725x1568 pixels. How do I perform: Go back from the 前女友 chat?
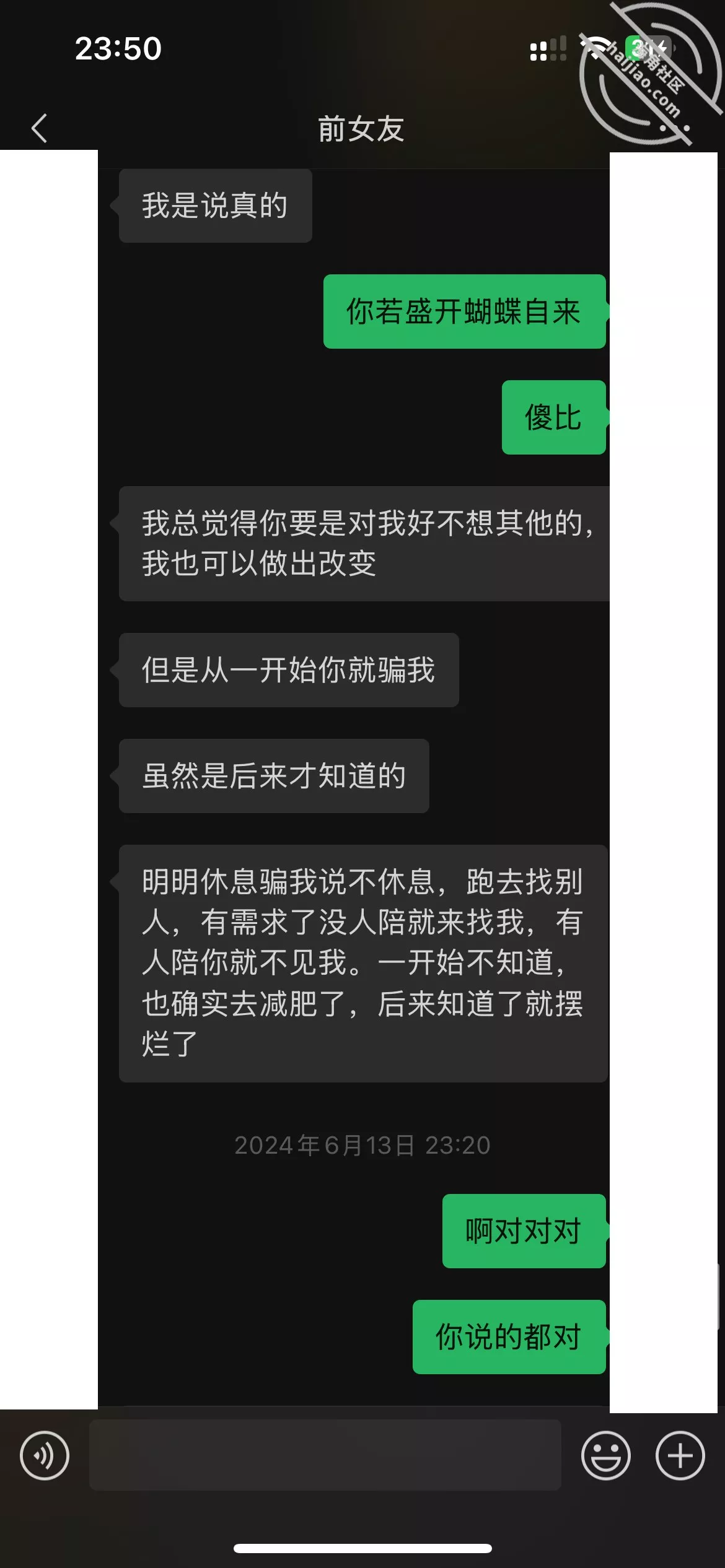click(x=39, y=128)
